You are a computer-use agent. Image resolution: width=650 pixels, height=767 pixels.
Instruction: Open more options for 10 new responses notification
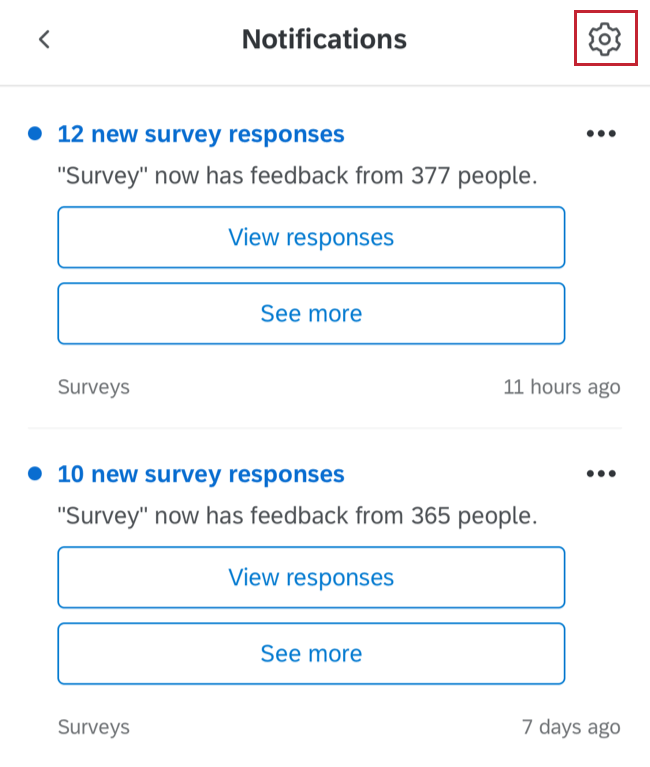(601, 474)
